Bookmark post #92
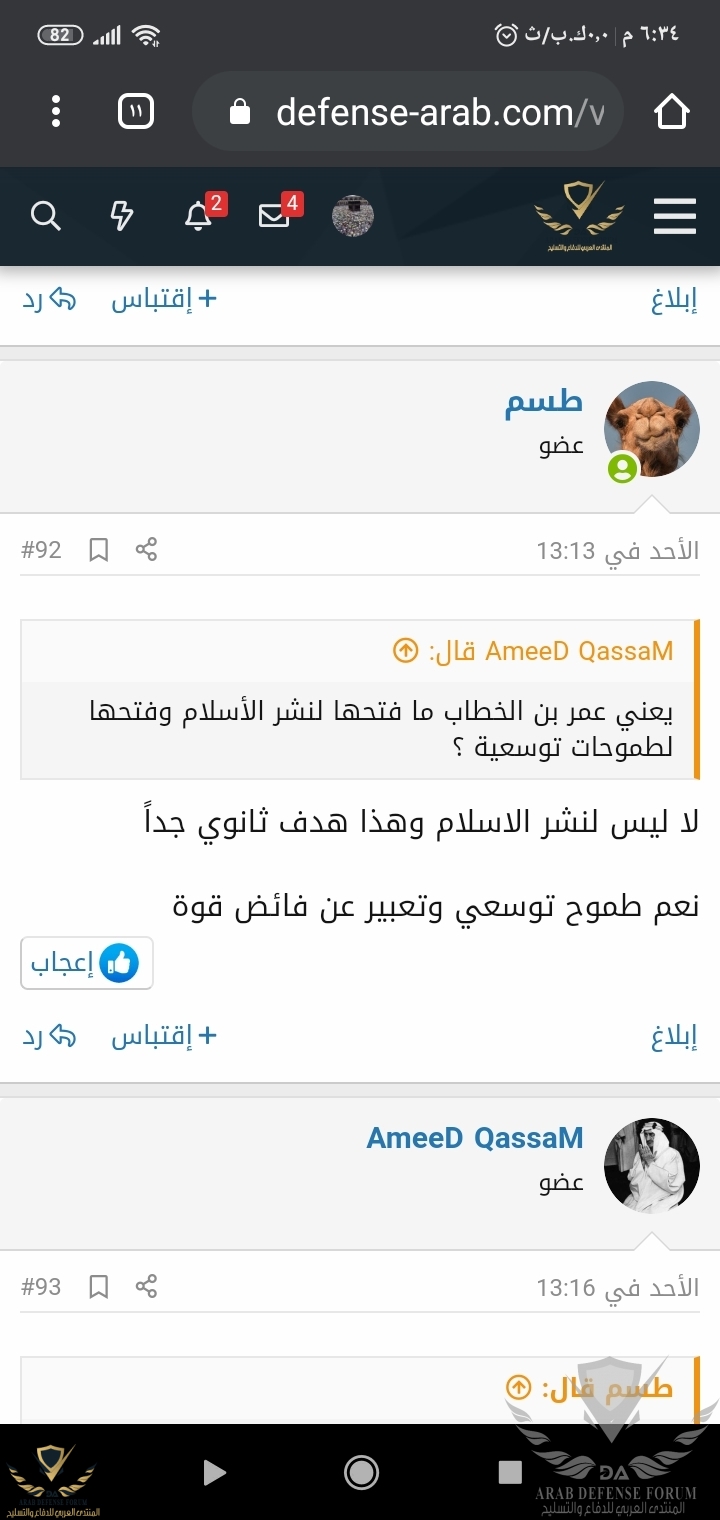The height and width of the screenshot is (1520, 720). coord(99,549)
